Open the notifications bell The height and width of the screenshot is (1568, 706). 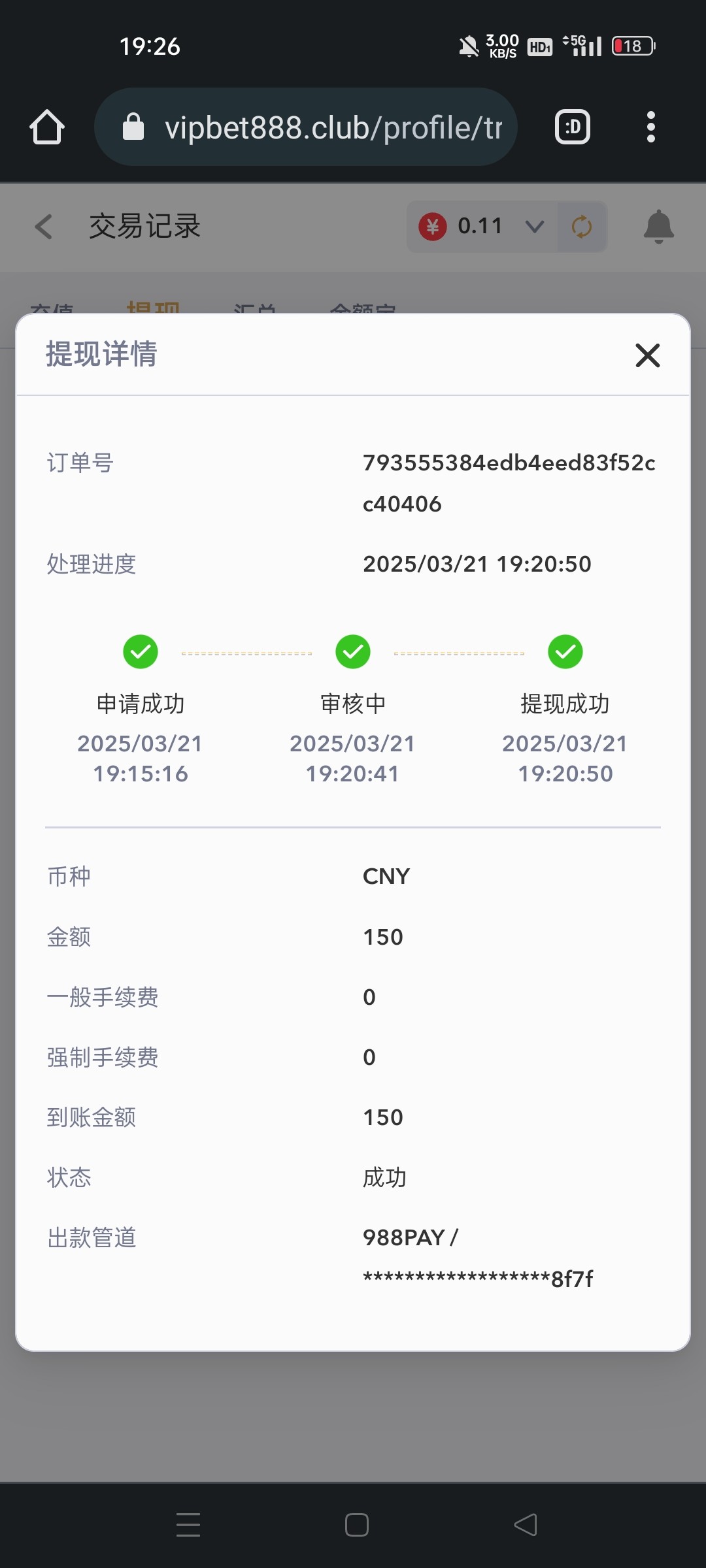click(658, 227)
